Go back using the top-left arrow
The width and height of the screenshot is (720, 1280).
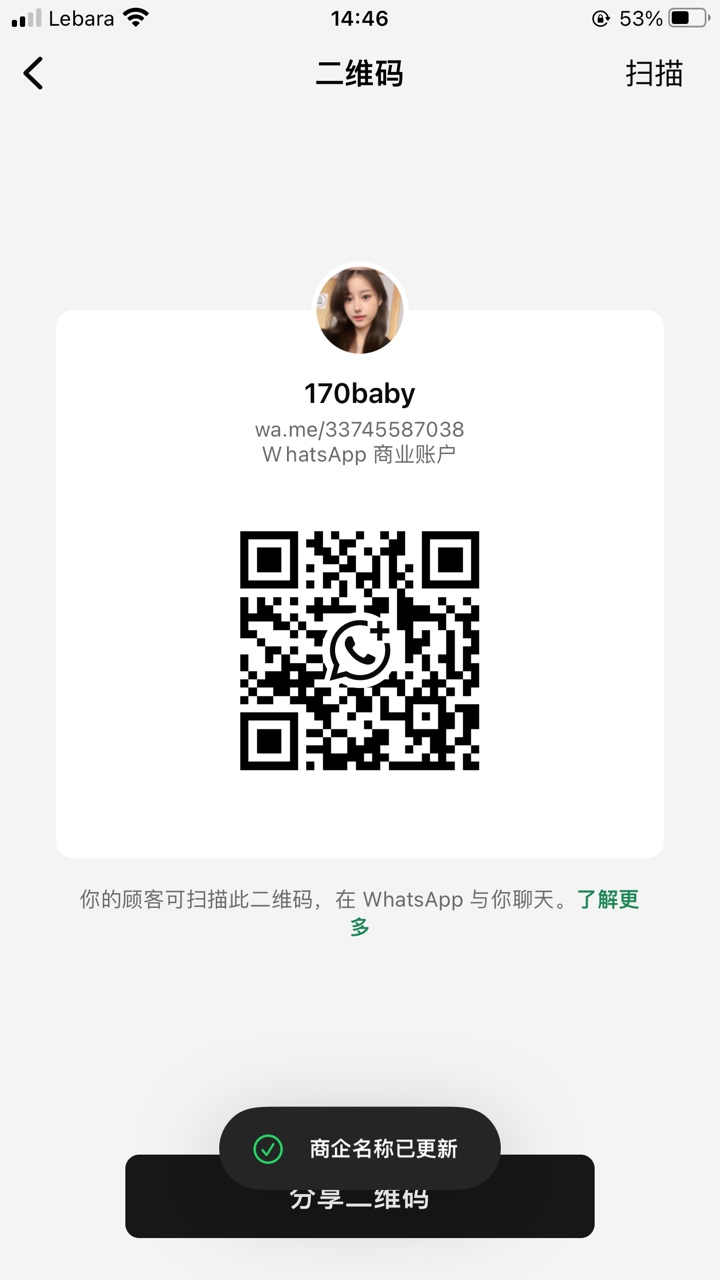[x=34, y=73]
